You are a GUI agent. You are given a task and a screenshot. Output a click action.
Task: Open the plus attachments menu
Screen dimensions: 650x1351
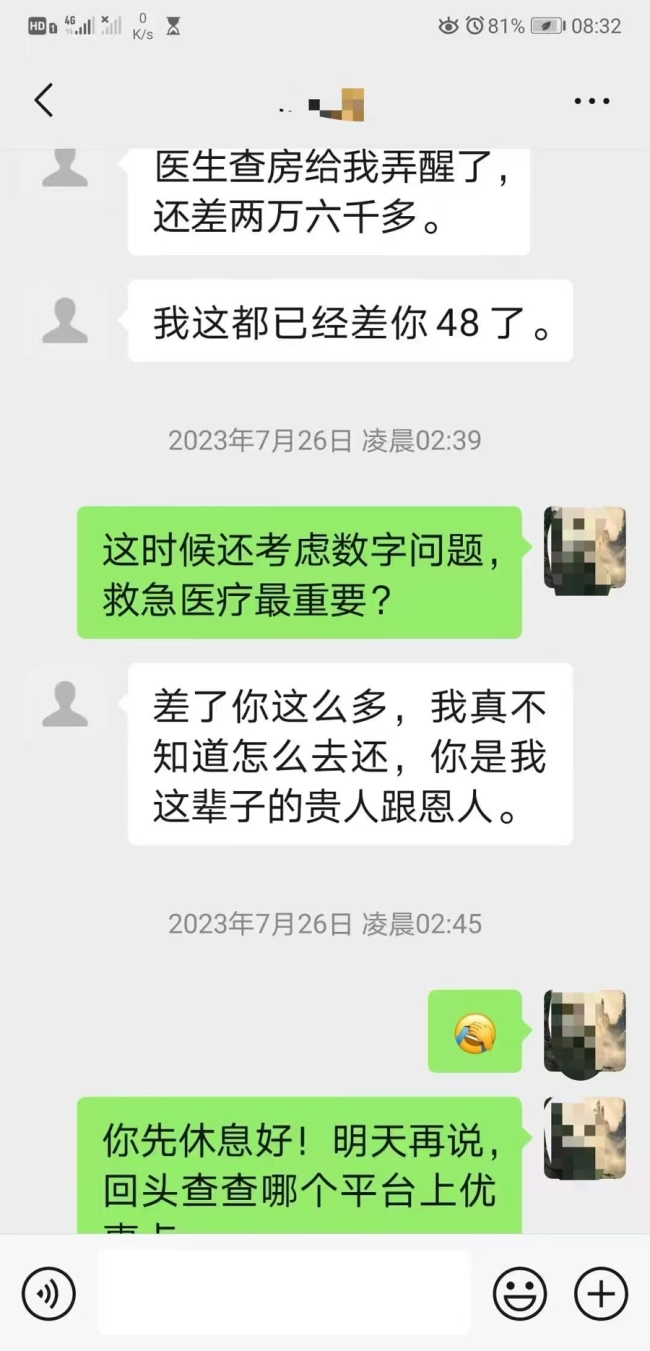click(x=601, y=1293)
